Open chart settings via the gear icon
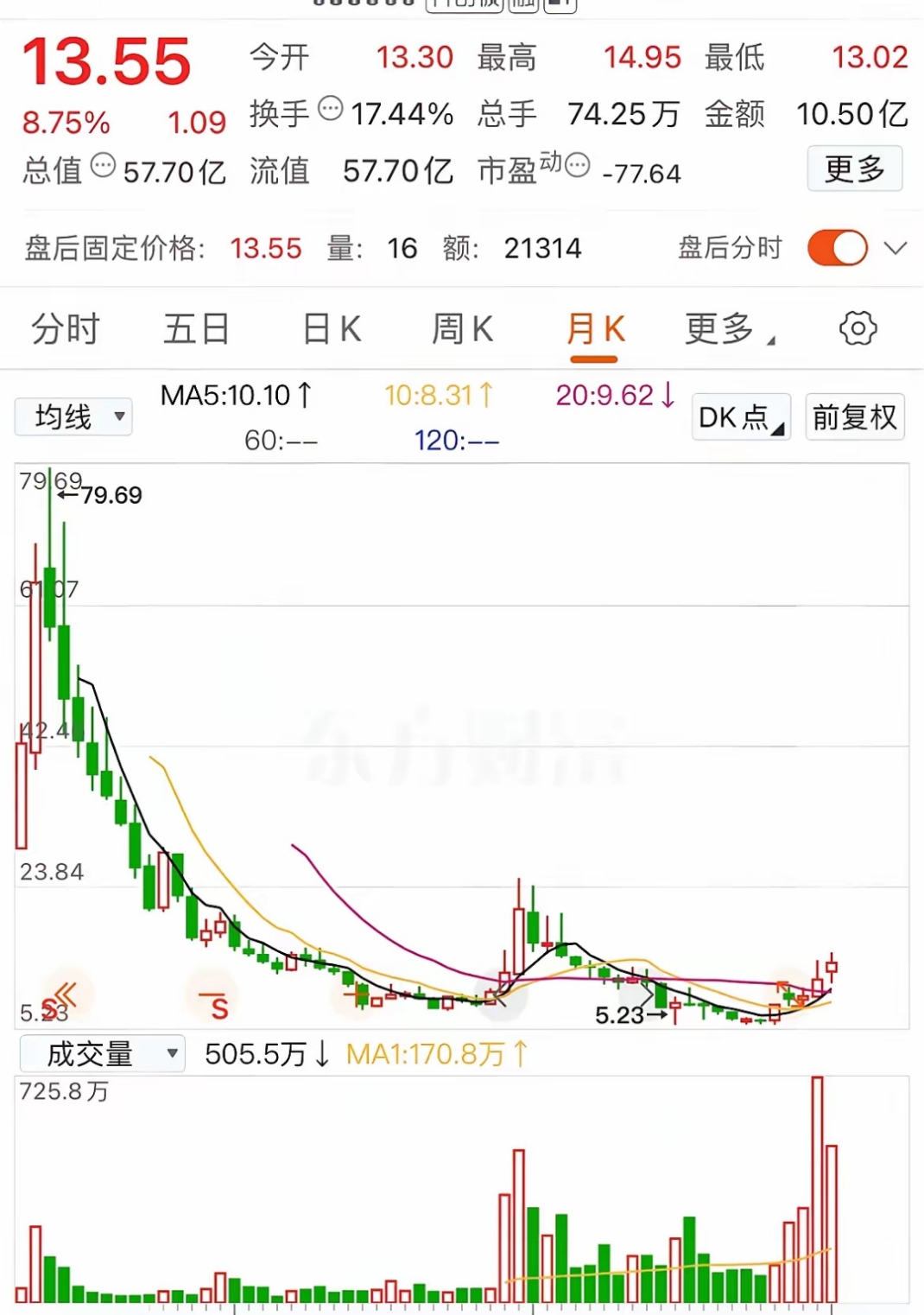The height and width of the screenshot is (1315, 924). point(858,329)
